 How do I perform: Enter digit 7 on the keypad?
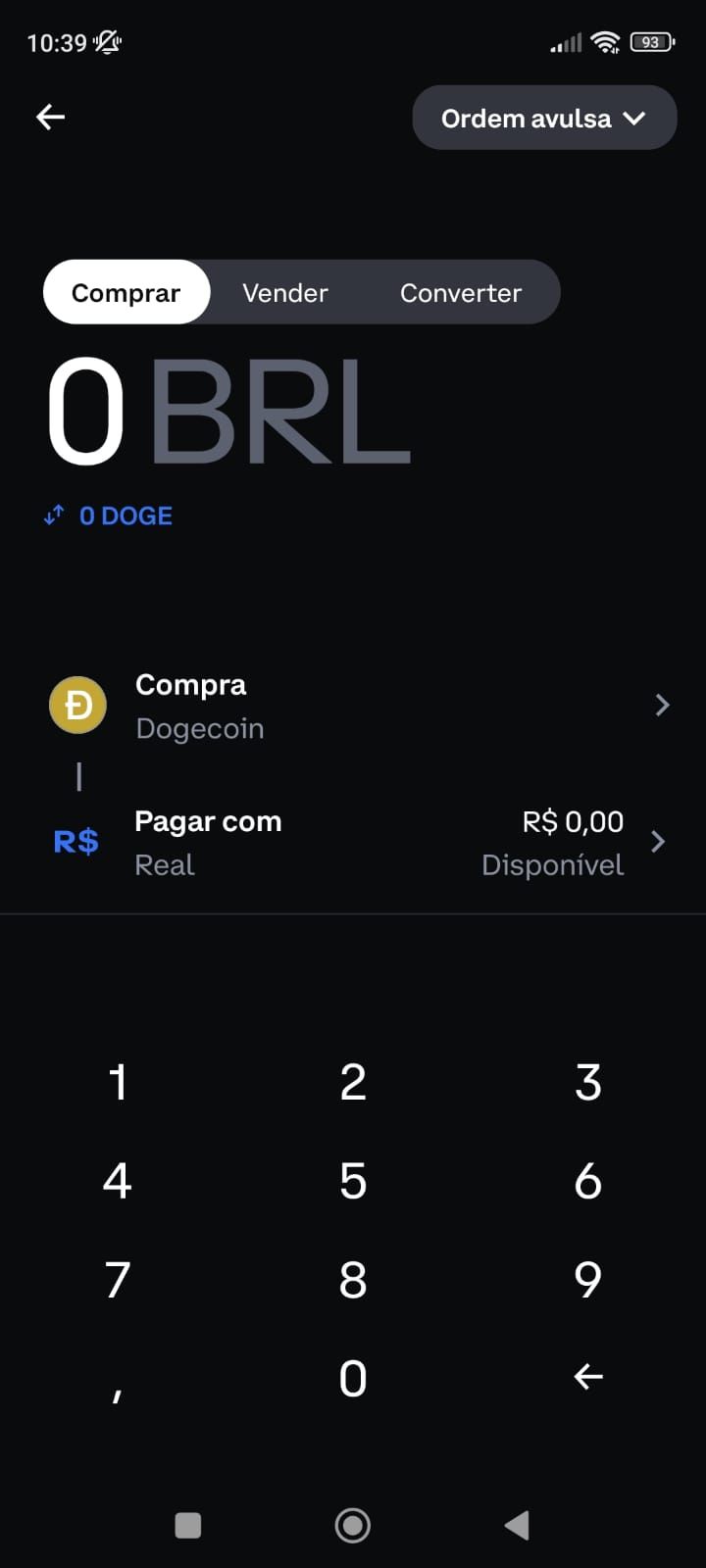(118, 1279)
